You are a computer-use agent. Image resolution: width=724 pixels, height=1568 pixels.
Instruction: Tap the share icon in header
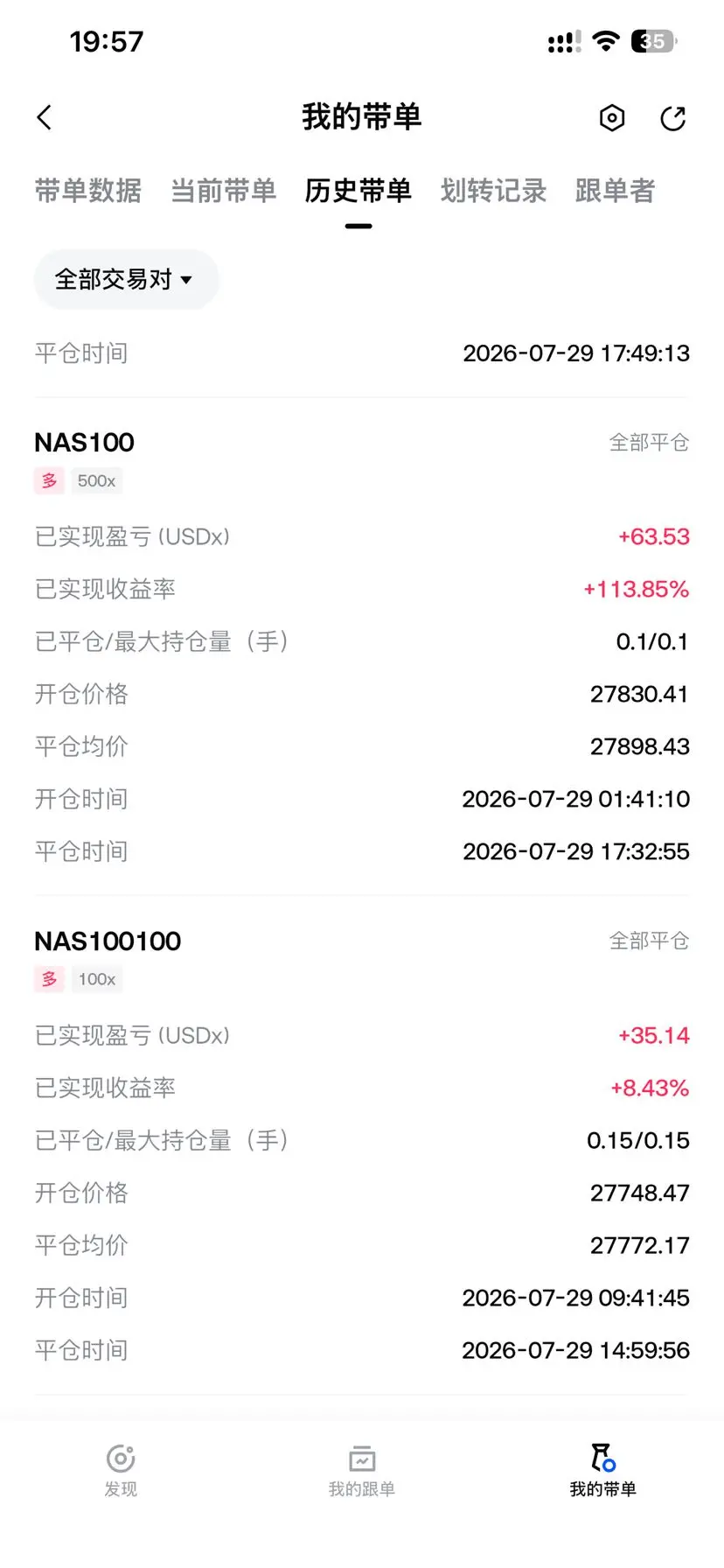click(672, 118)
